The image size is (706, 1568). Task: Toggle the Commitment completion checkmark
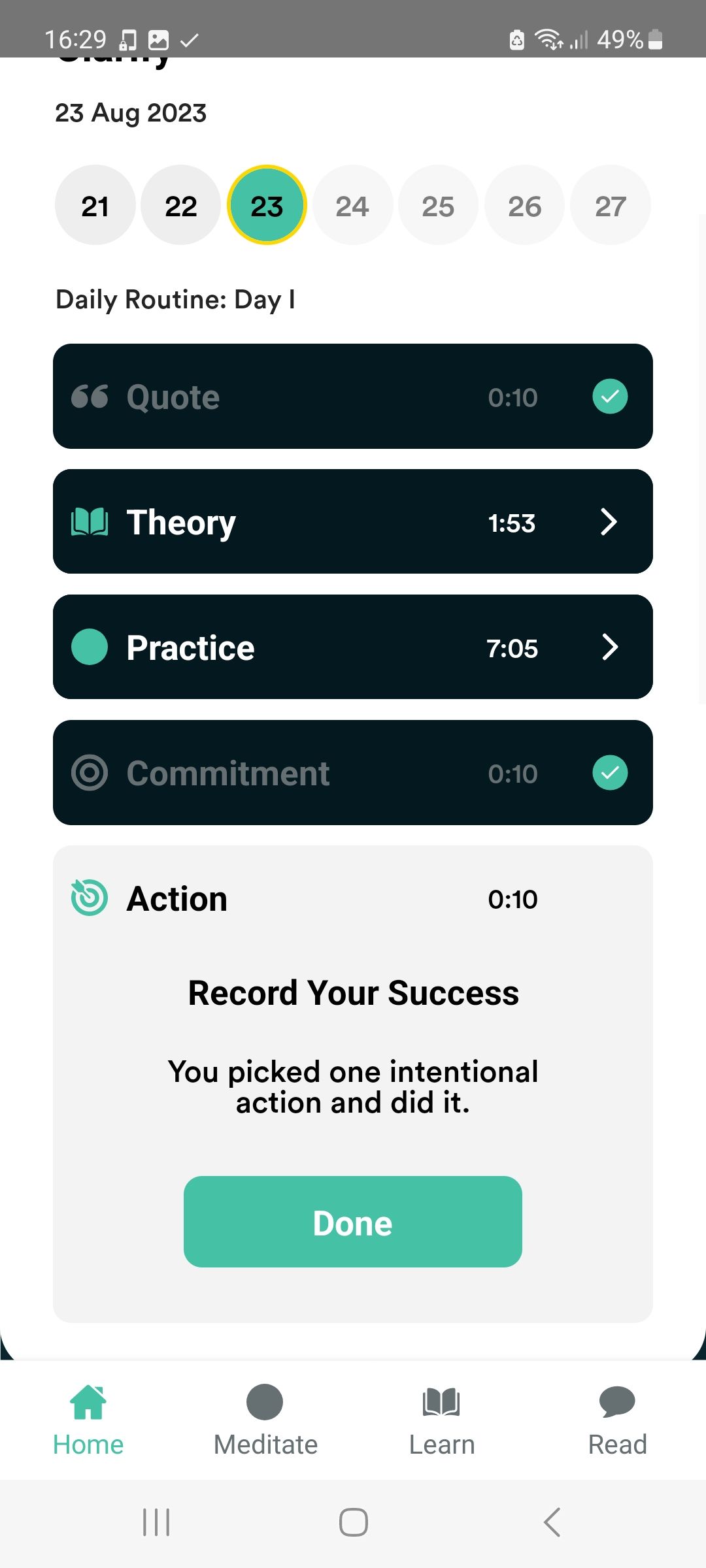[x=610, y=772]
